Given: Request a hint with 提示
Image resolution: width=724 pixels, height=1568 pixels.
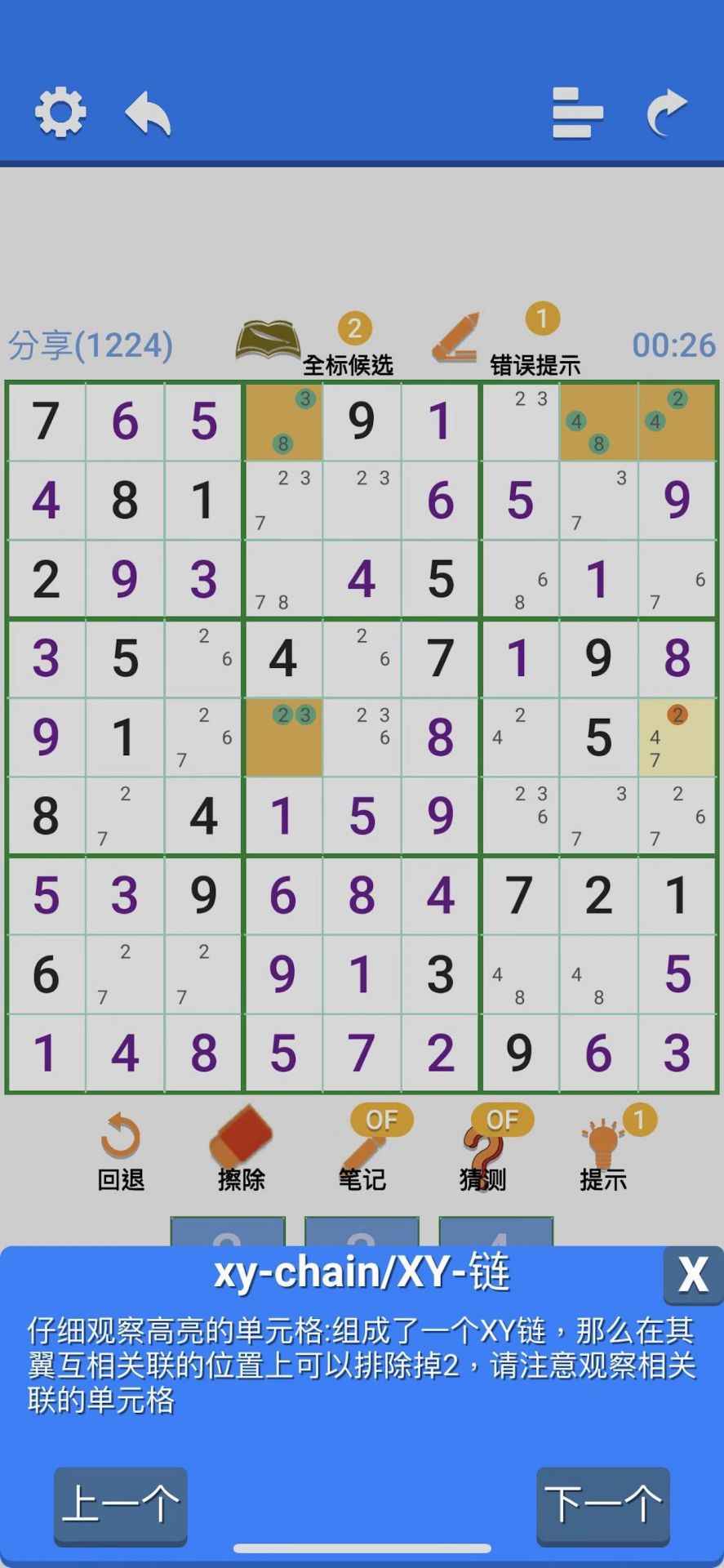Looking at the screenshot, I should pos(603,1152).
